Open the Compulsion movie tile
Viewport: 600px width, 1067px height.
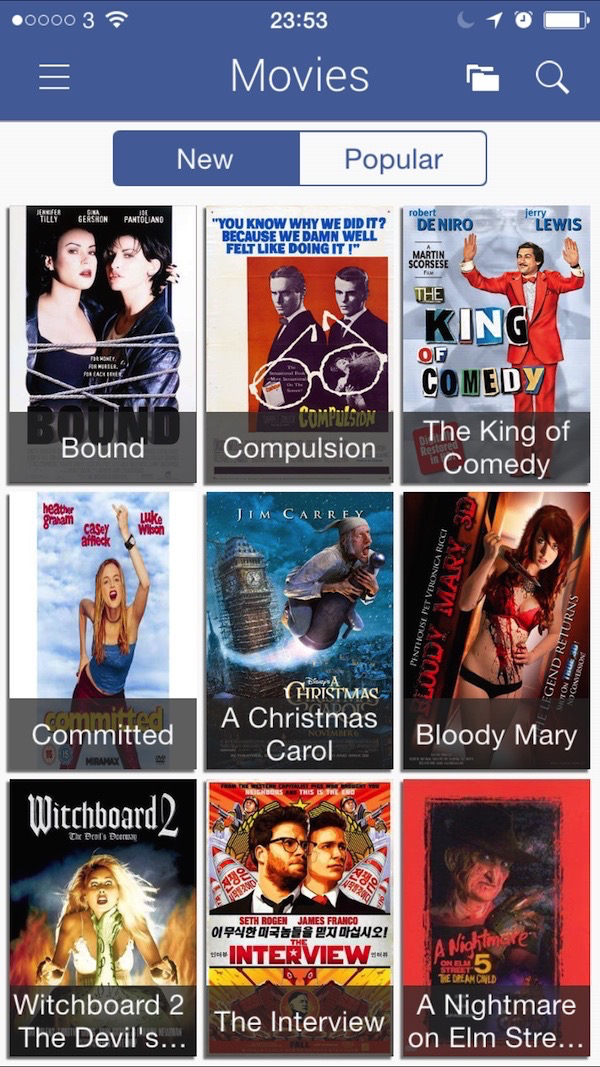coord(299,344)
